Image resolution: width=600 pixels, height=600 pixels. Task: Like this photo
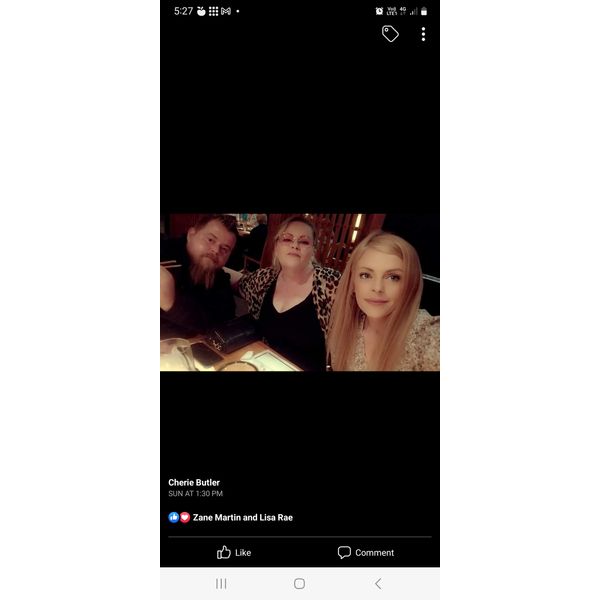click(234, 552)
